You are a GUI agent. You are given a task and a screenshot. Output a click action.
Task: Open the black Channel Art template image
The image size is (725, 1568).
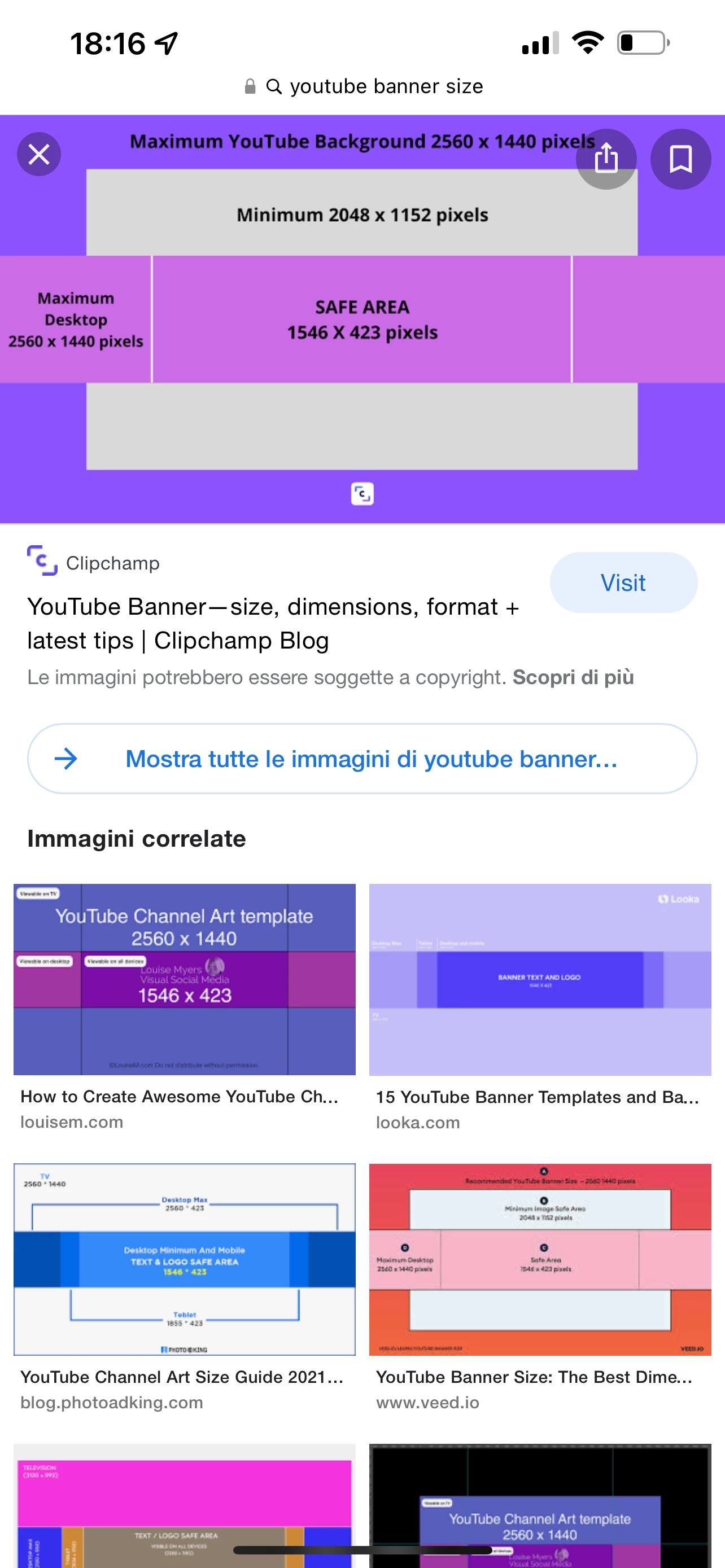(x=540, y=1504)
